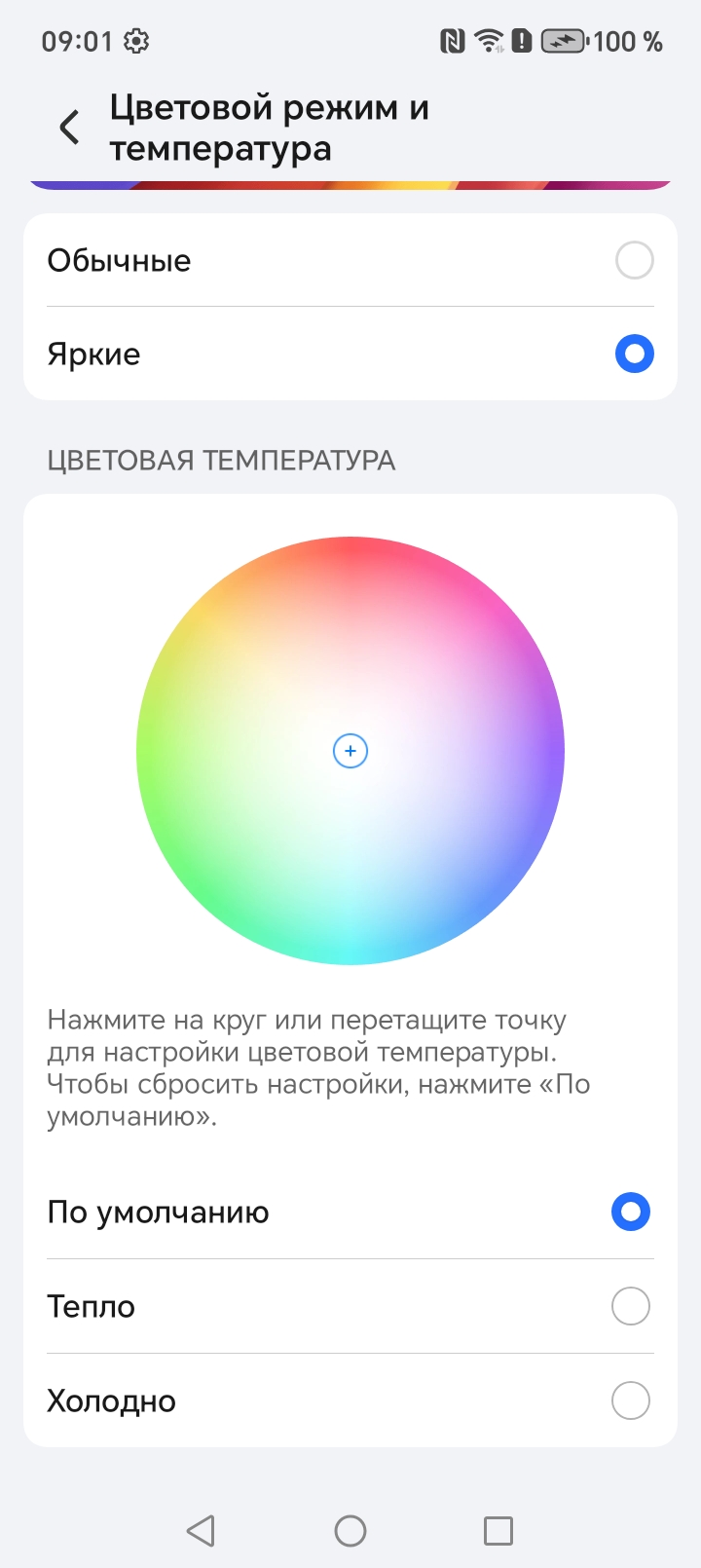Viewport: 701px width, 1568px height.
Task: Select the Обычные color mode
Action: (634, 261)
